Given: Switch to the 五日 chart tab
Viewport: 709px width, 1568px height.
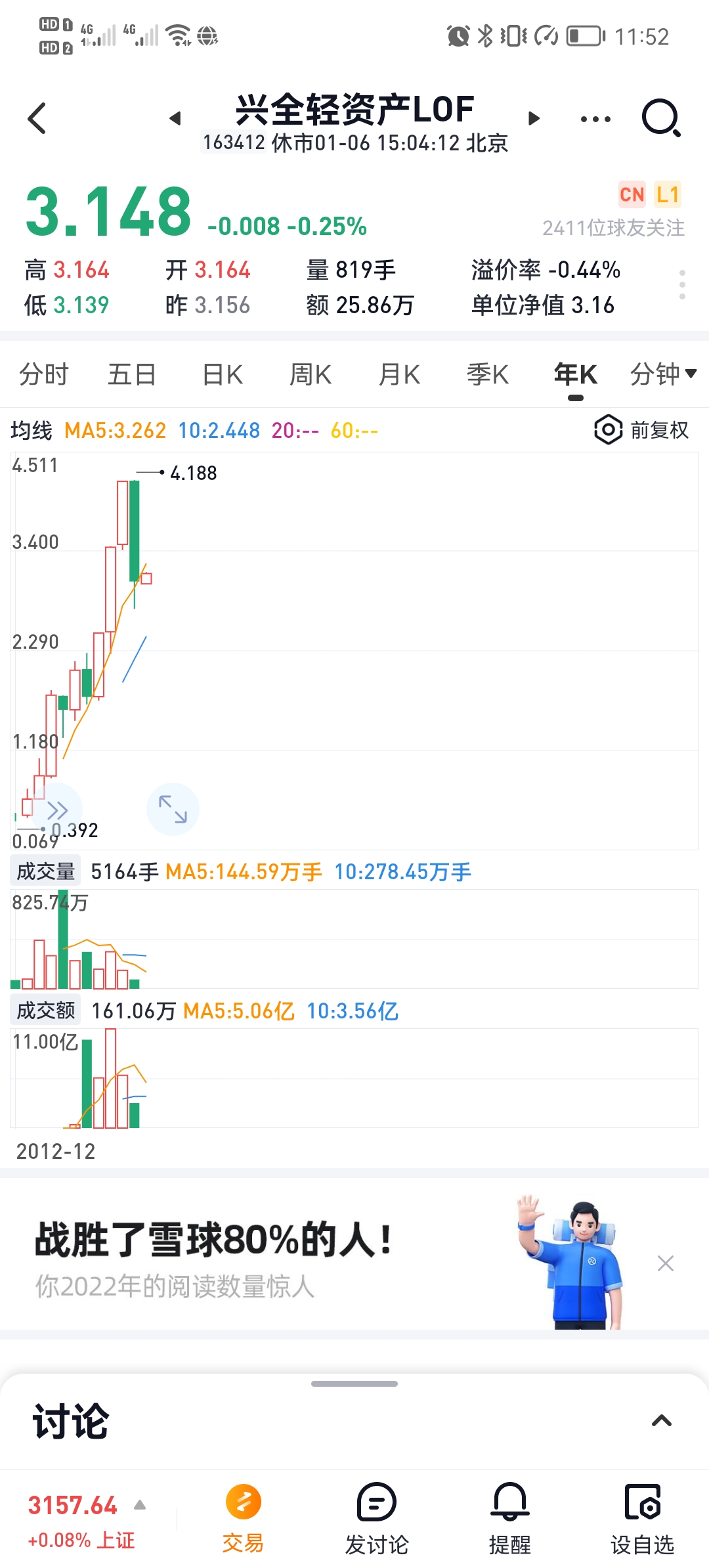Looking at the screenshot, I should coord(131,375).
